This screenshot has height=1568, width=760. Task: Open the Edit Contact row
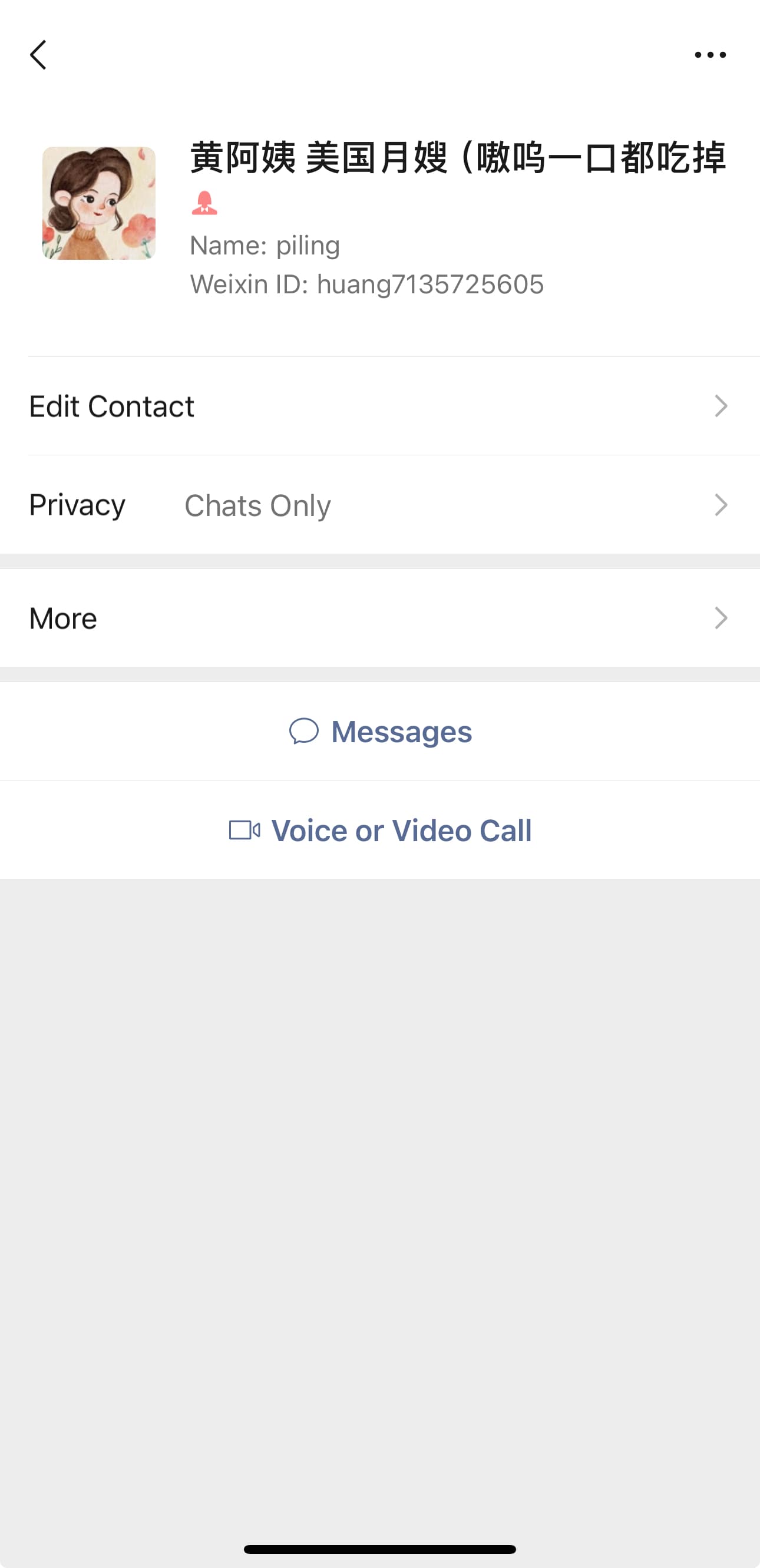[380, 406]
